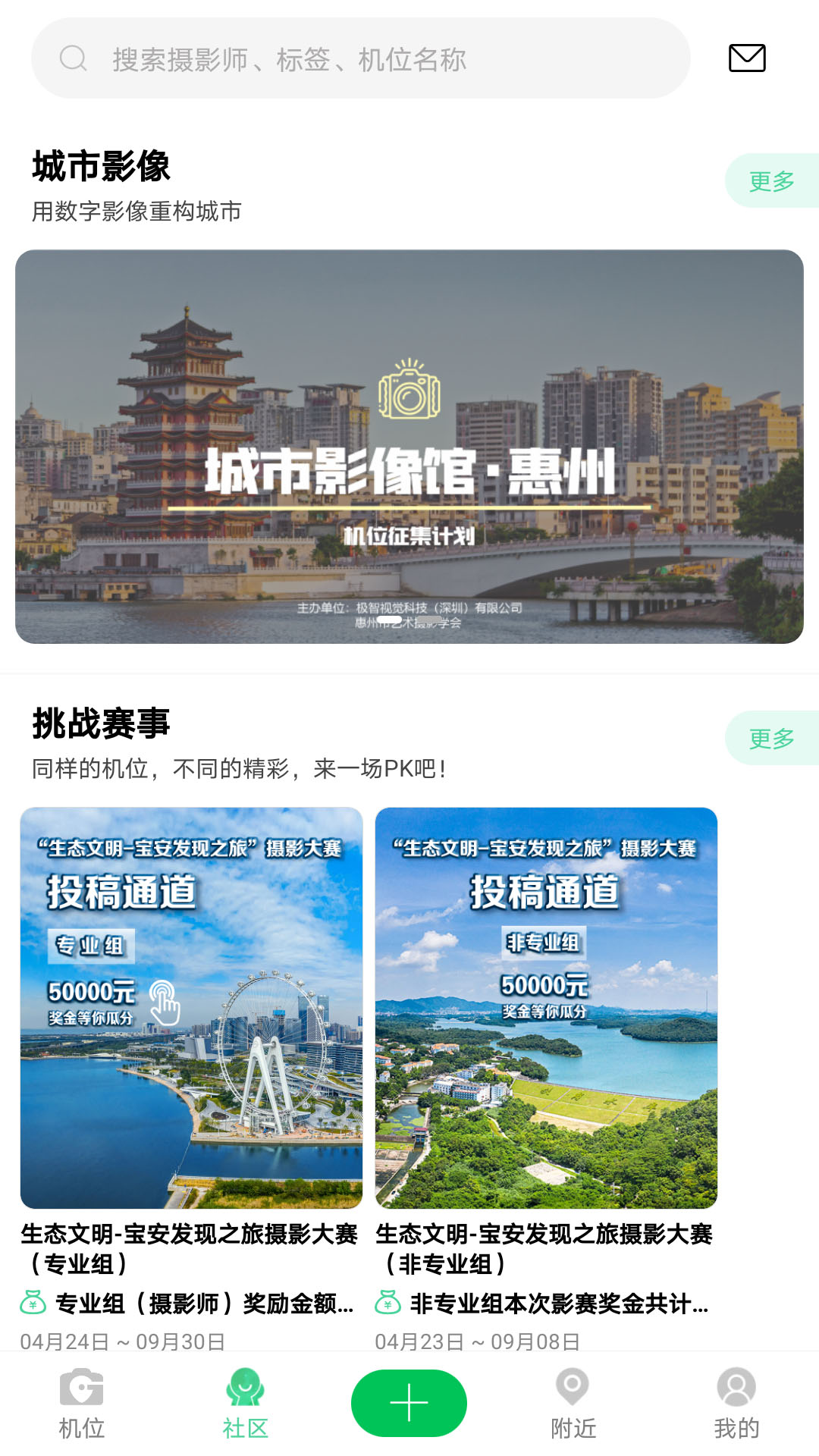Select the 社区 tab
The width and height of the screenshot is (819, 1456).
(245, 1403)
